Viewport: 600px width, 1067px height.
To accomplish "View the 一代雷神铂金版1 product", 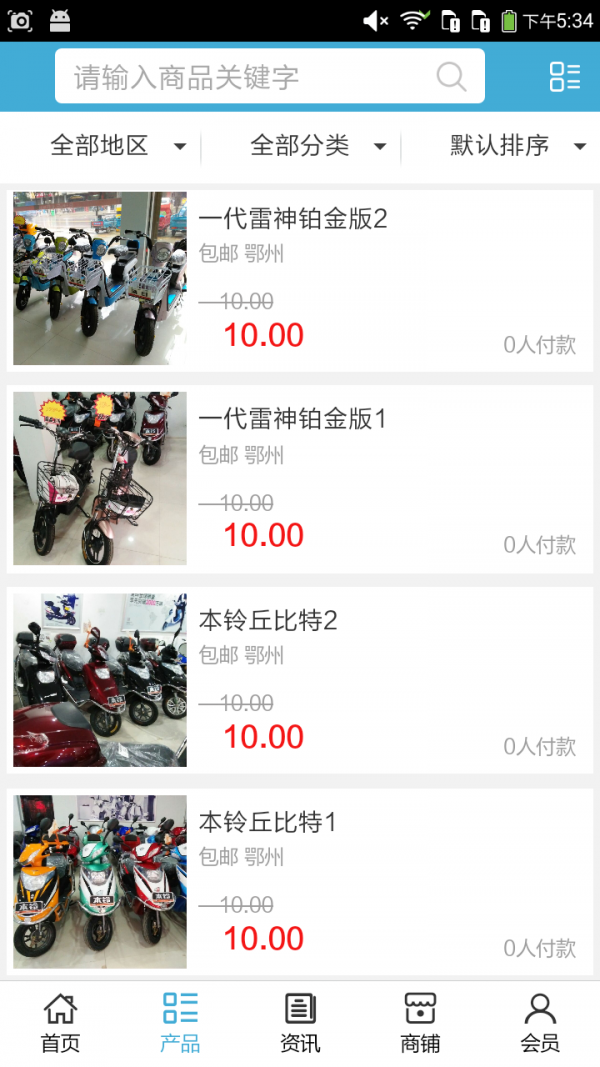I will (x=300, y=479).
